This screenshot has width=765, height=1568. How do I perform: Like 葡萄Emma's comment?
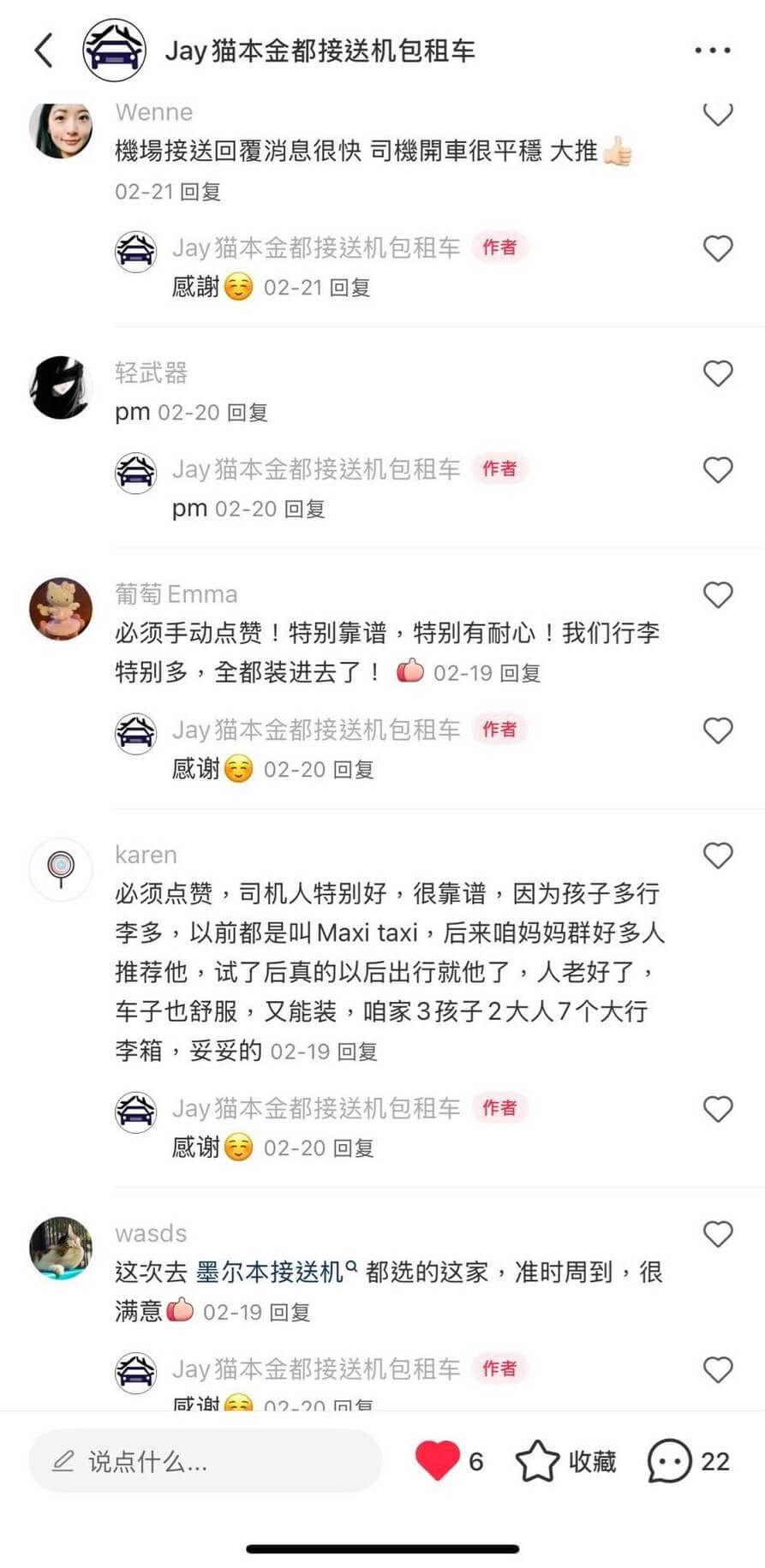click(717, 594)
